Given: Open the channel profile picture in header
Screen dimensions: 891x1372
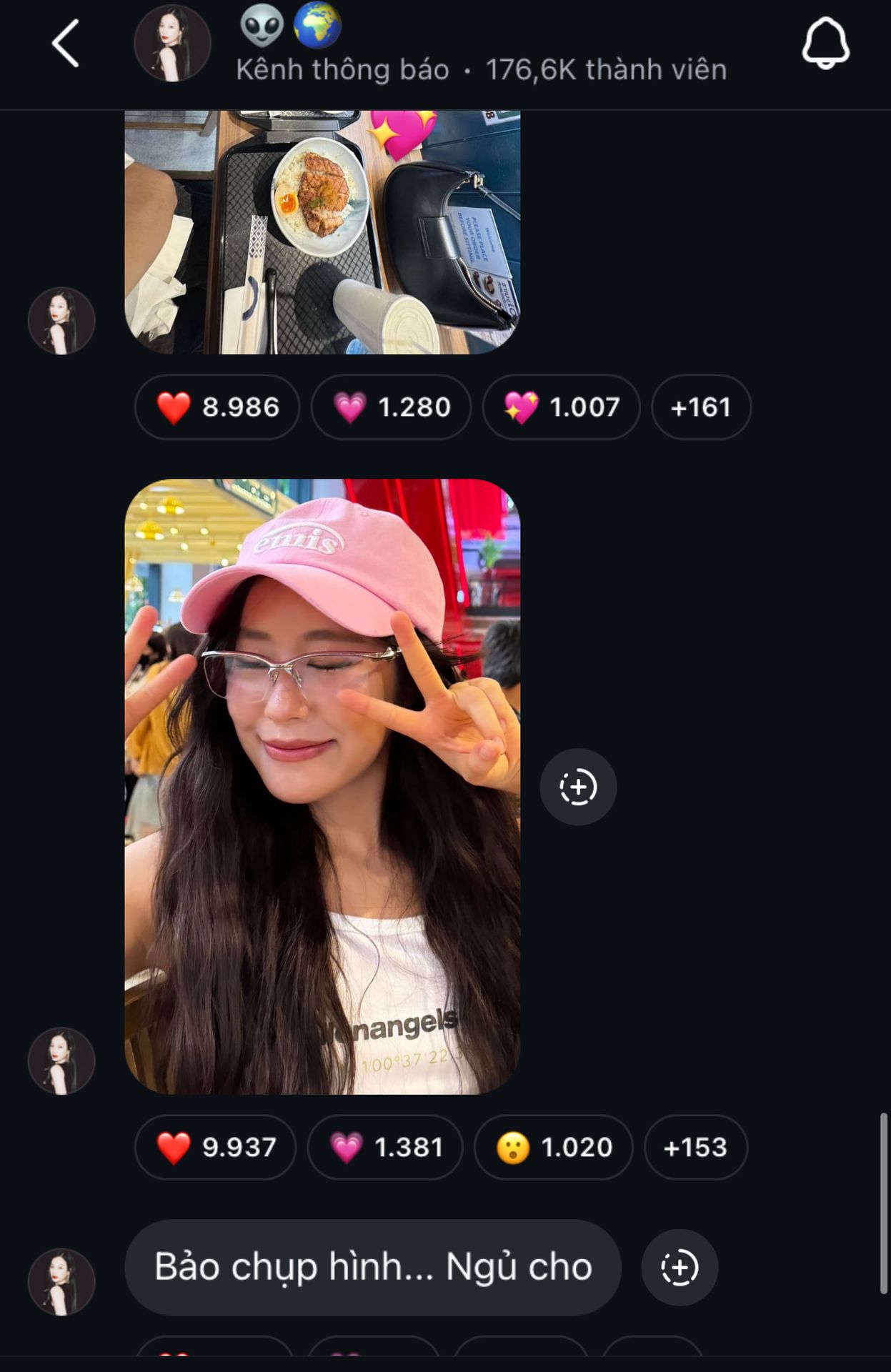Looking at the screenshot, I should (x=172, y=44).
